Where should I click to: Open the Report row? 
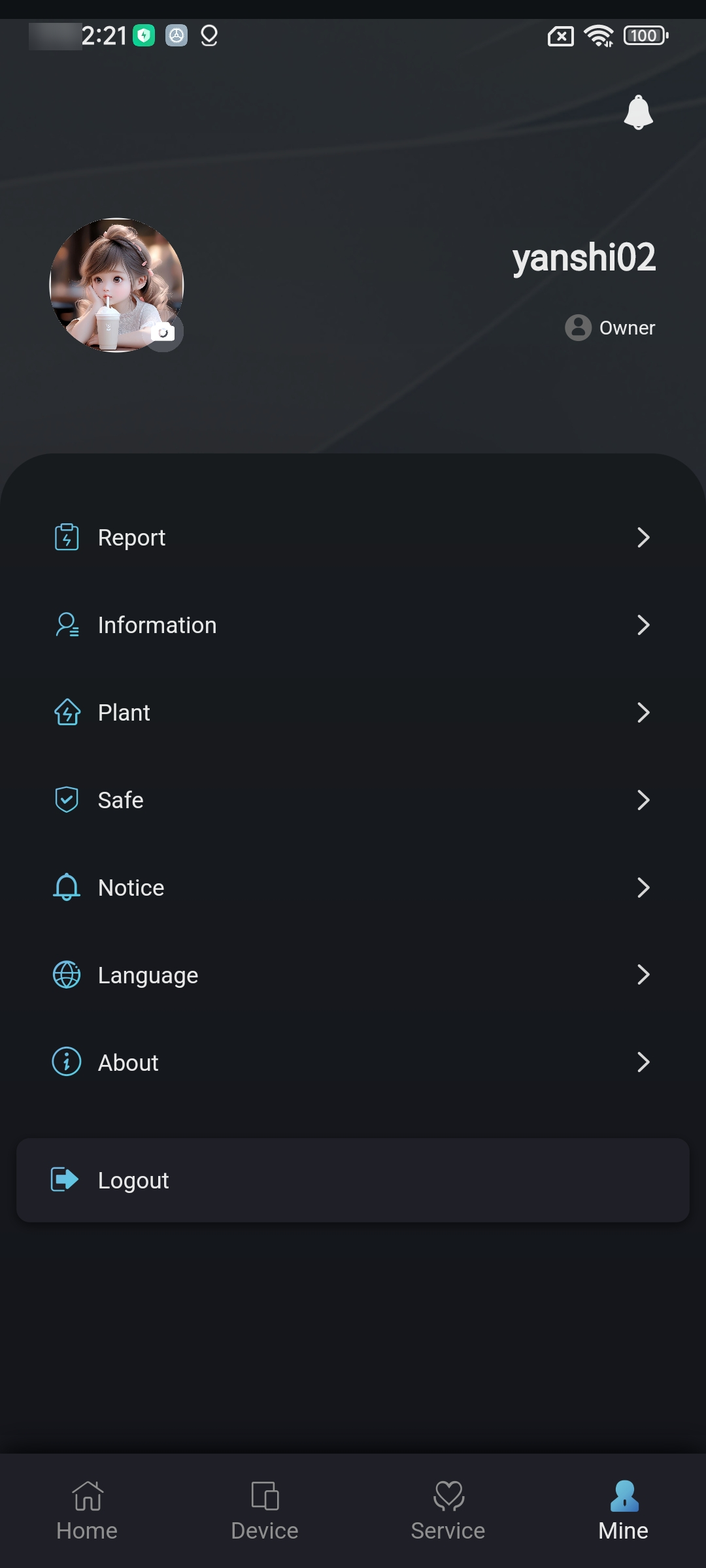(353, 538)
